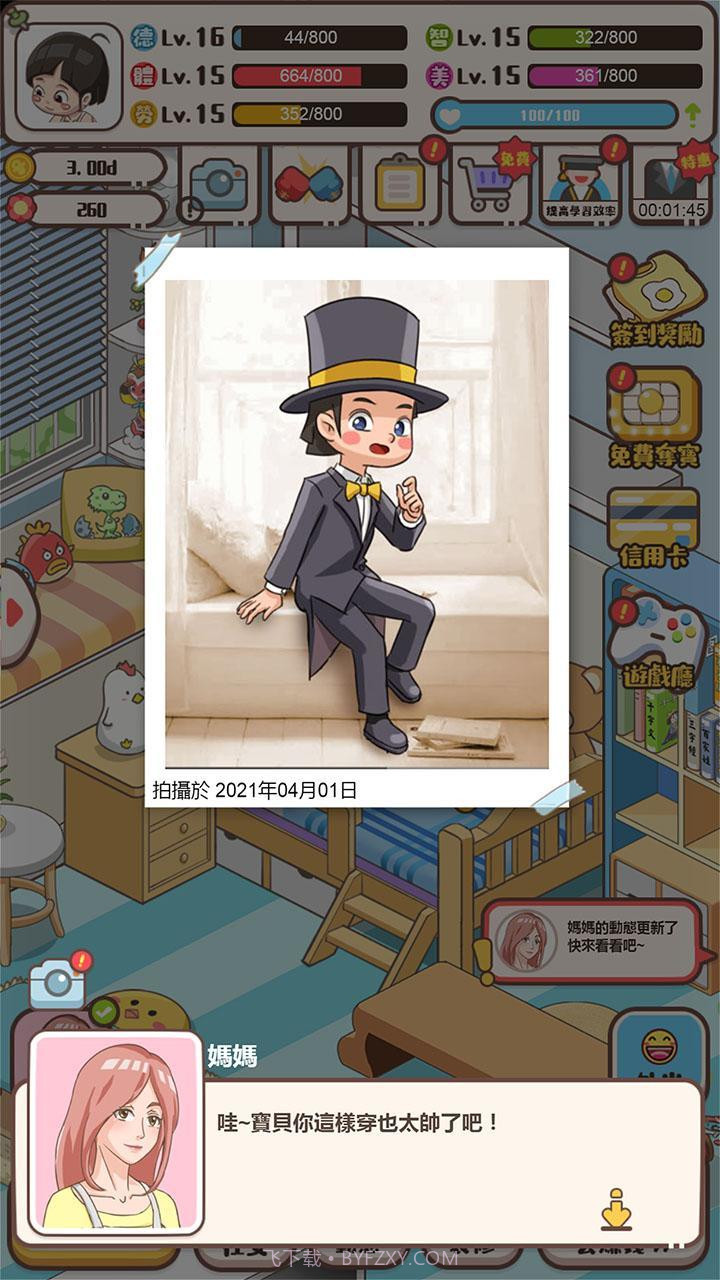Tap the small camera icon with alert

[58, 983]
